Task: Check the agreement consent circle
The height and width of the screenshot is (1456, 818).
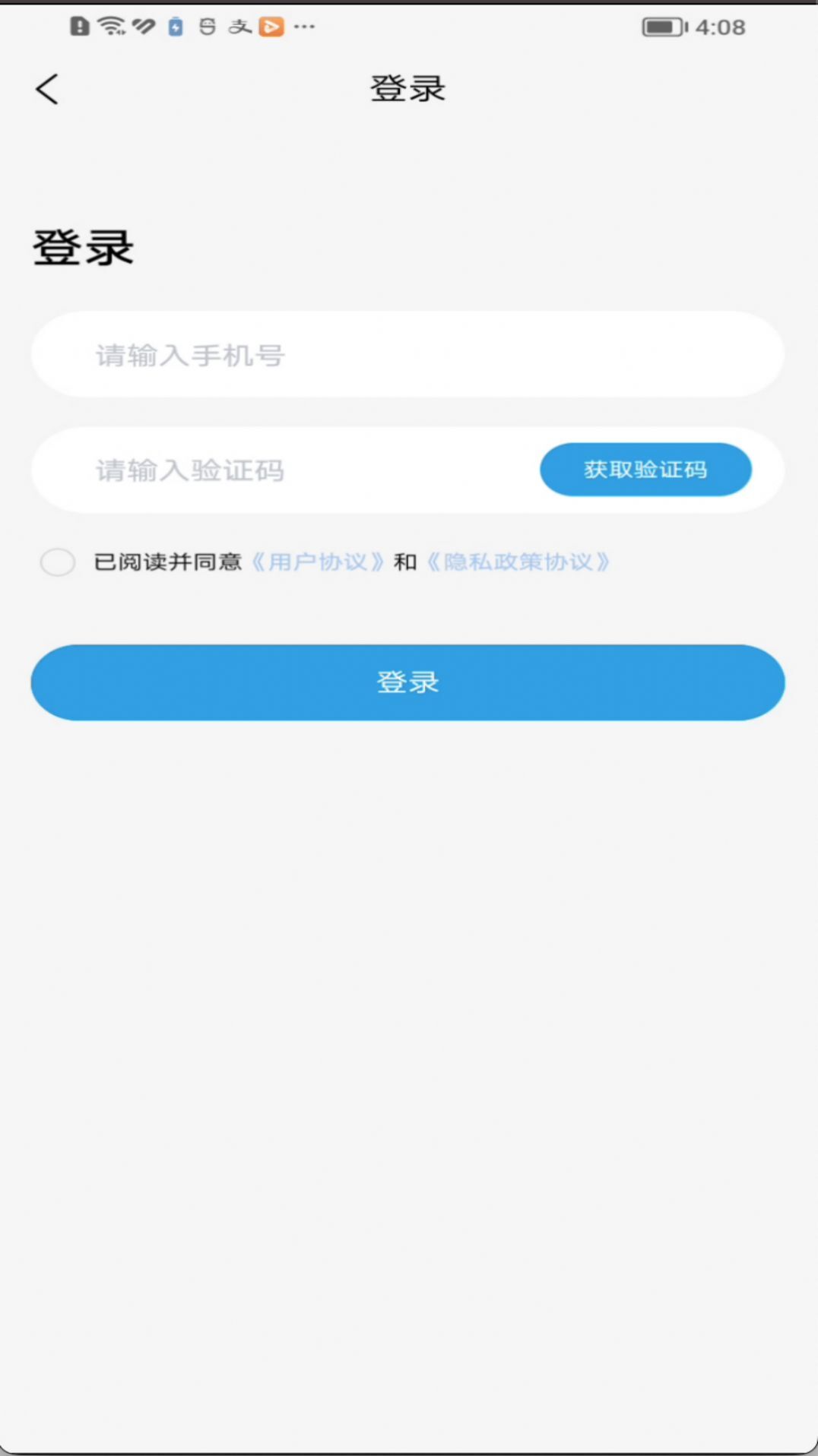Action: tap(59, 562)
